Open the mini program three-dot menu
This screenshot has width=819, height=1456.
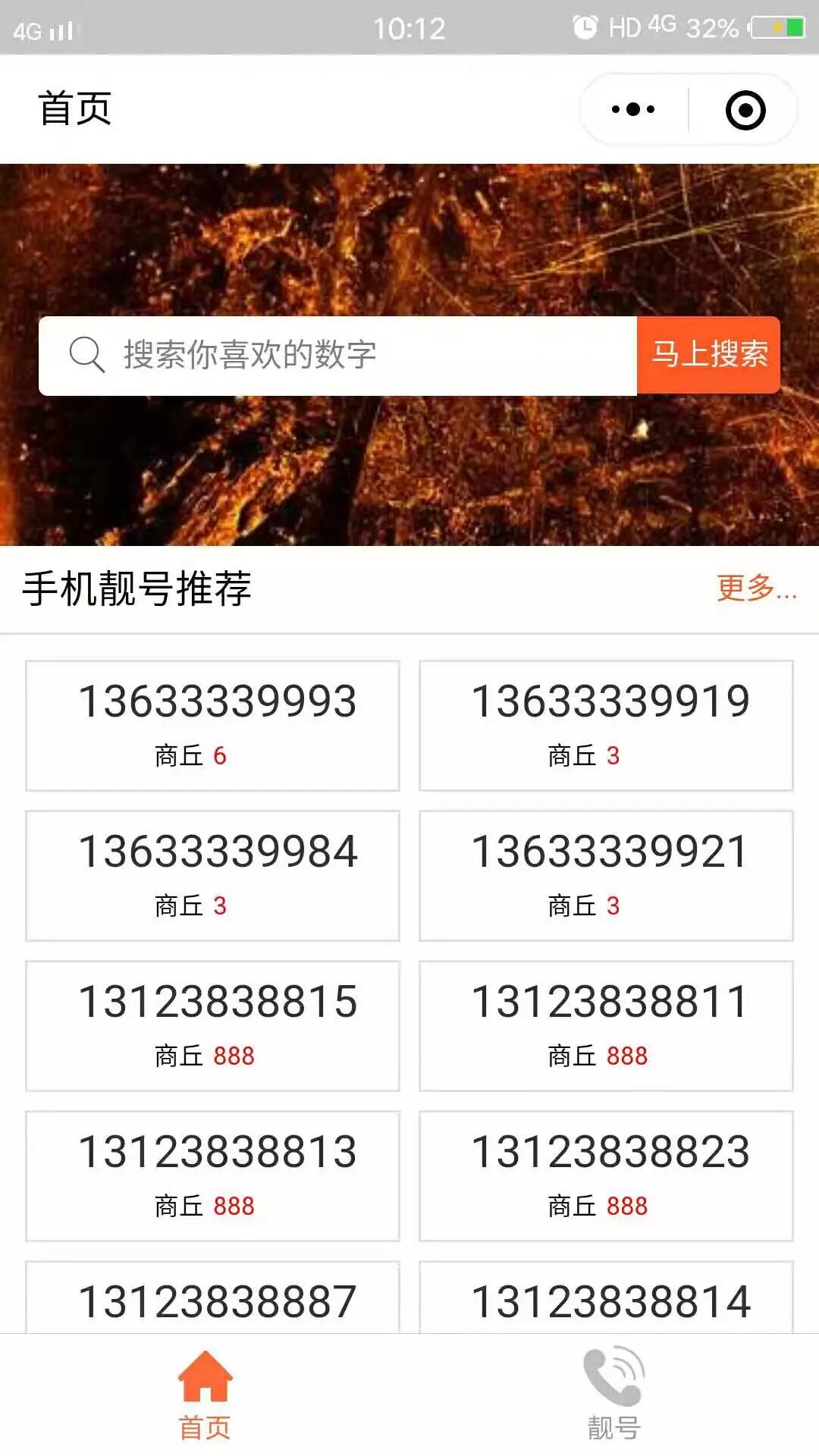point(633,110)
